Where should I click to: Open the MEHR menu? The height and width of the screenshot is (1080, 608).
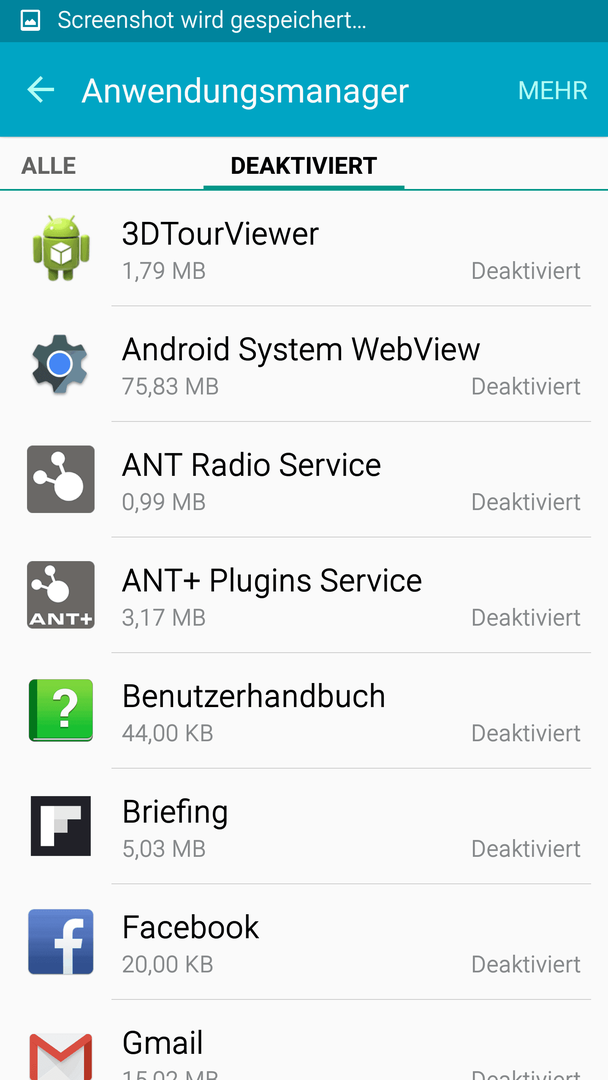(x=552, y=91)
